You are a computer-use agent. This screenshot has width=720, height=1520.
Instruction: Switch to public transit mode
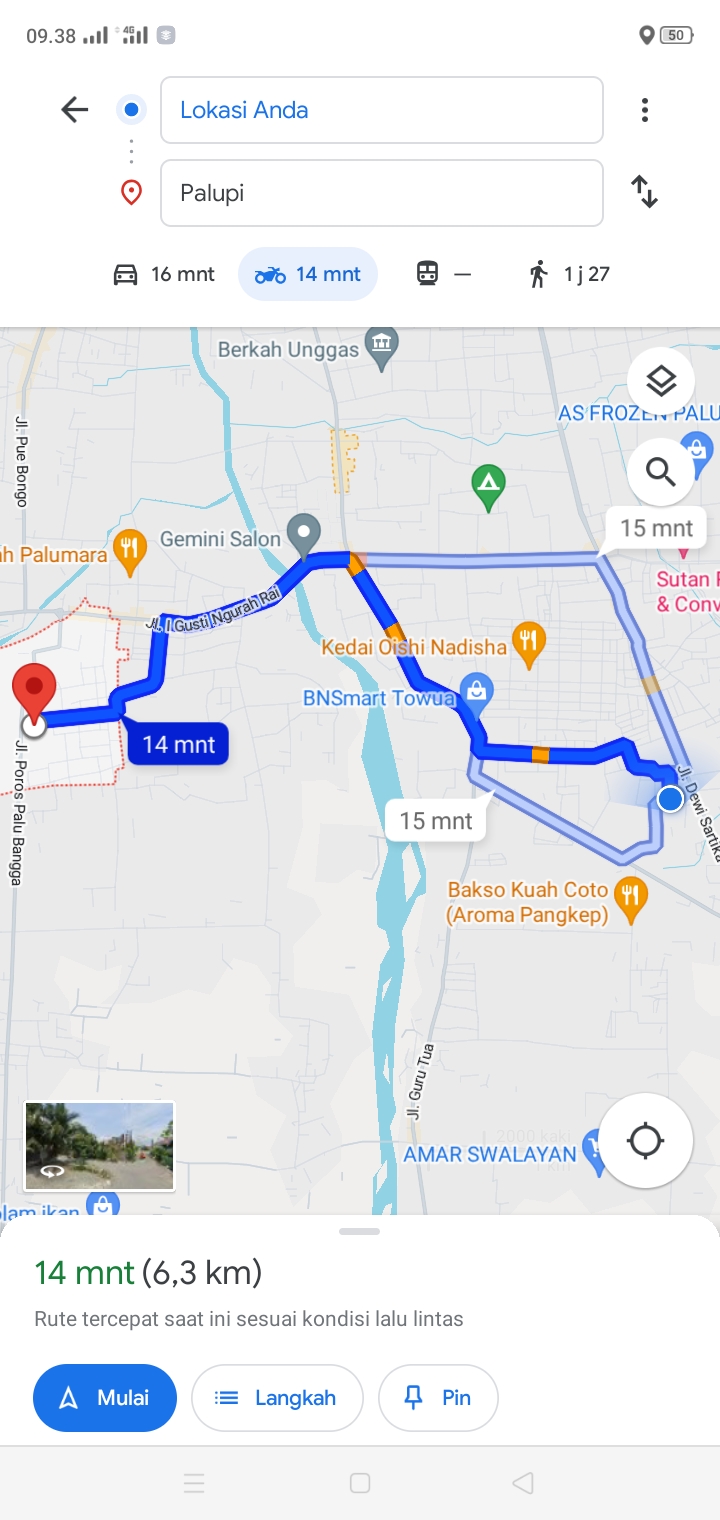pos(443,274)
